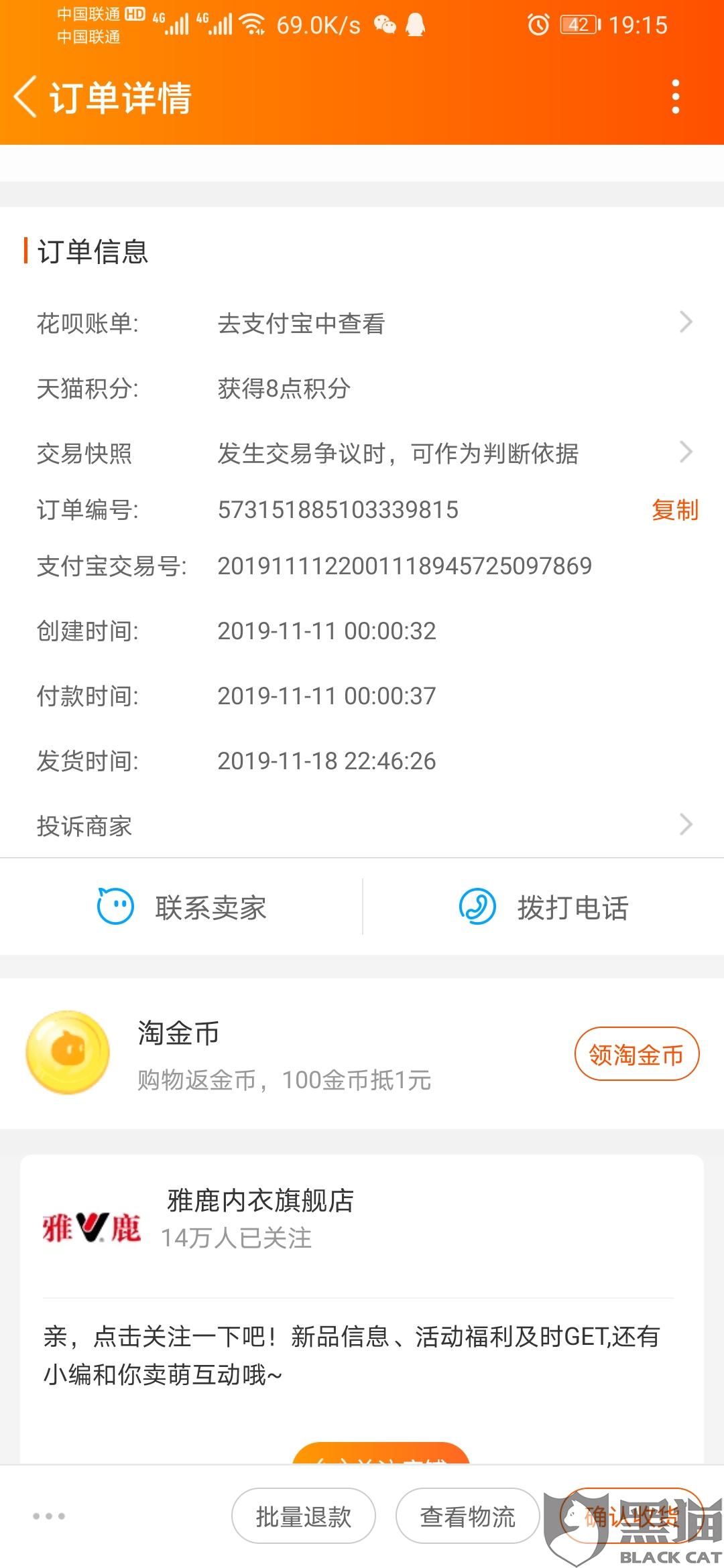The height and width of the screenshot is (1568, 724).
Task: Open the three-dot overflow menu
Action: (x=676, y=97)
